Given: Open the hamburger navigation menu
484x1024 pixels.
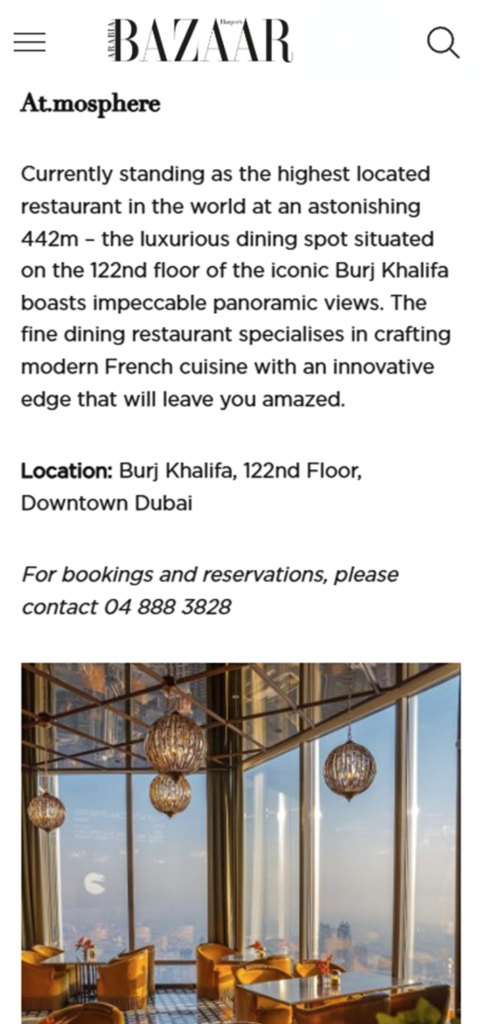Looking at the screenshot, I should [29, 42].
